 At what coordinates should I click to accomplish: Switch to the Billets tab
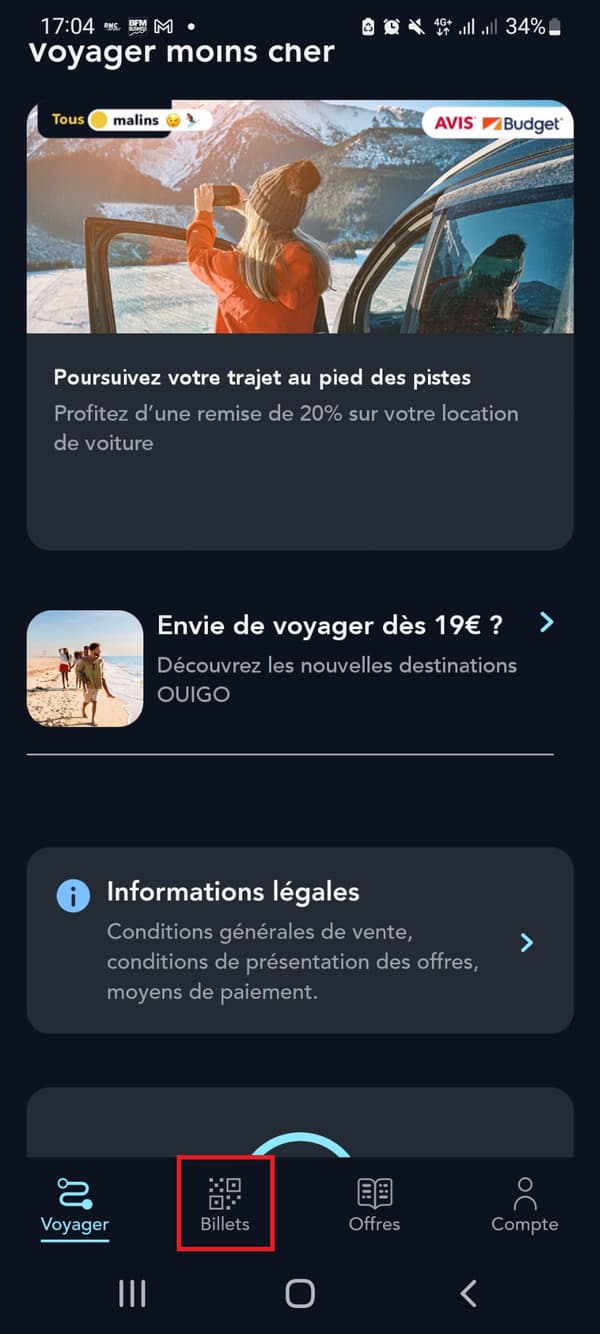click(x=225, y=1203)
